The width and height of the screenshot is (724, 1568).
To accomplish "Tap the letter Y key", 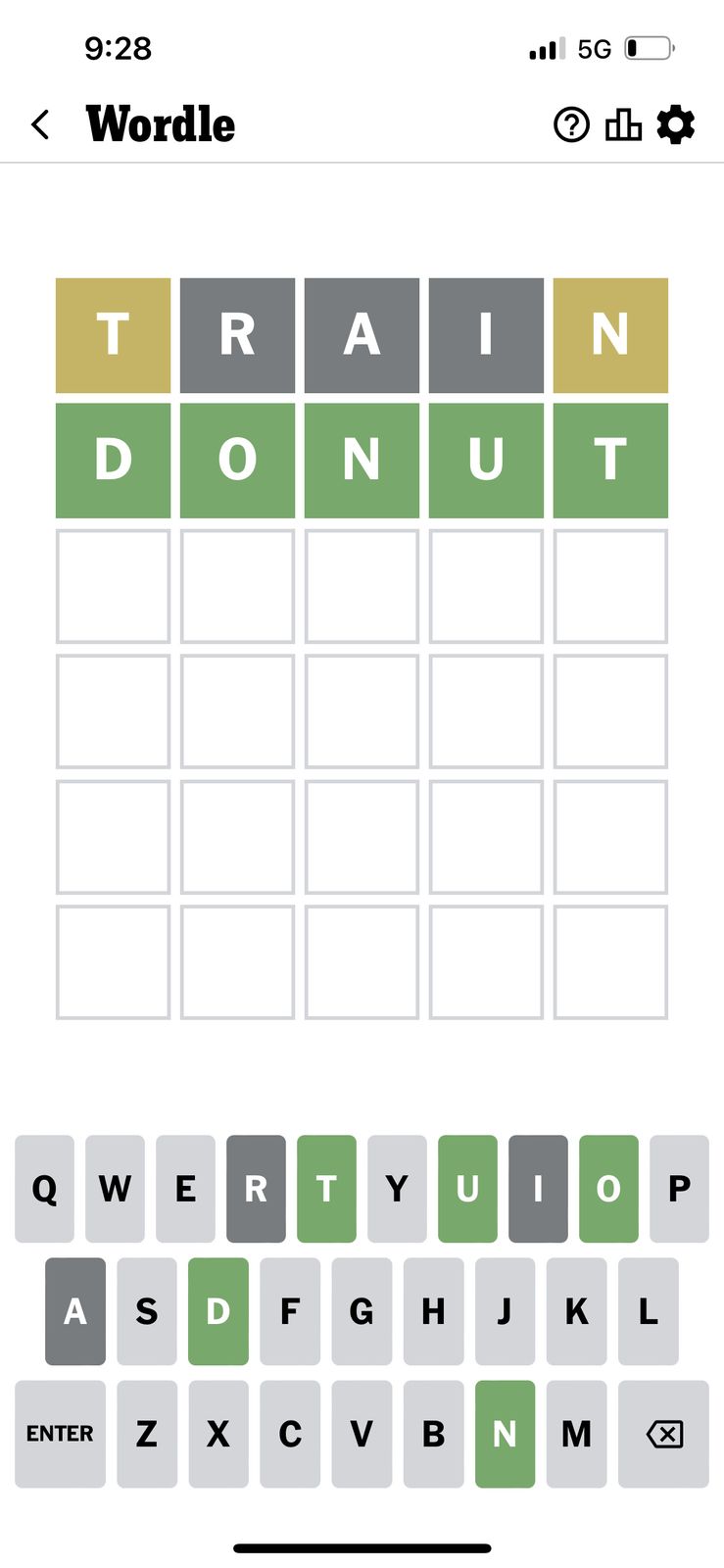I will coord(397,1189).
